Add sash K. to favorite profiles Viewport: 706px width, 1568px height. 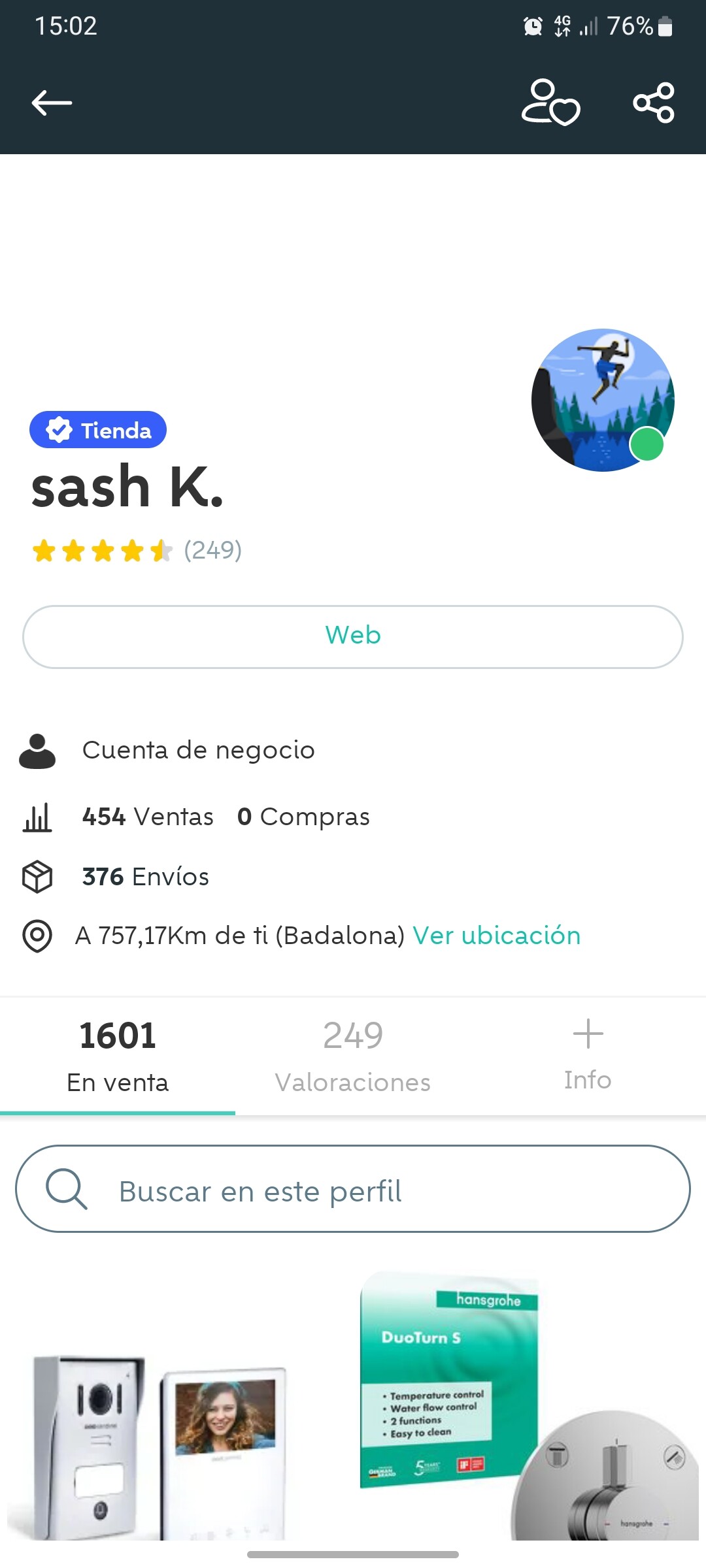point(550,103)
